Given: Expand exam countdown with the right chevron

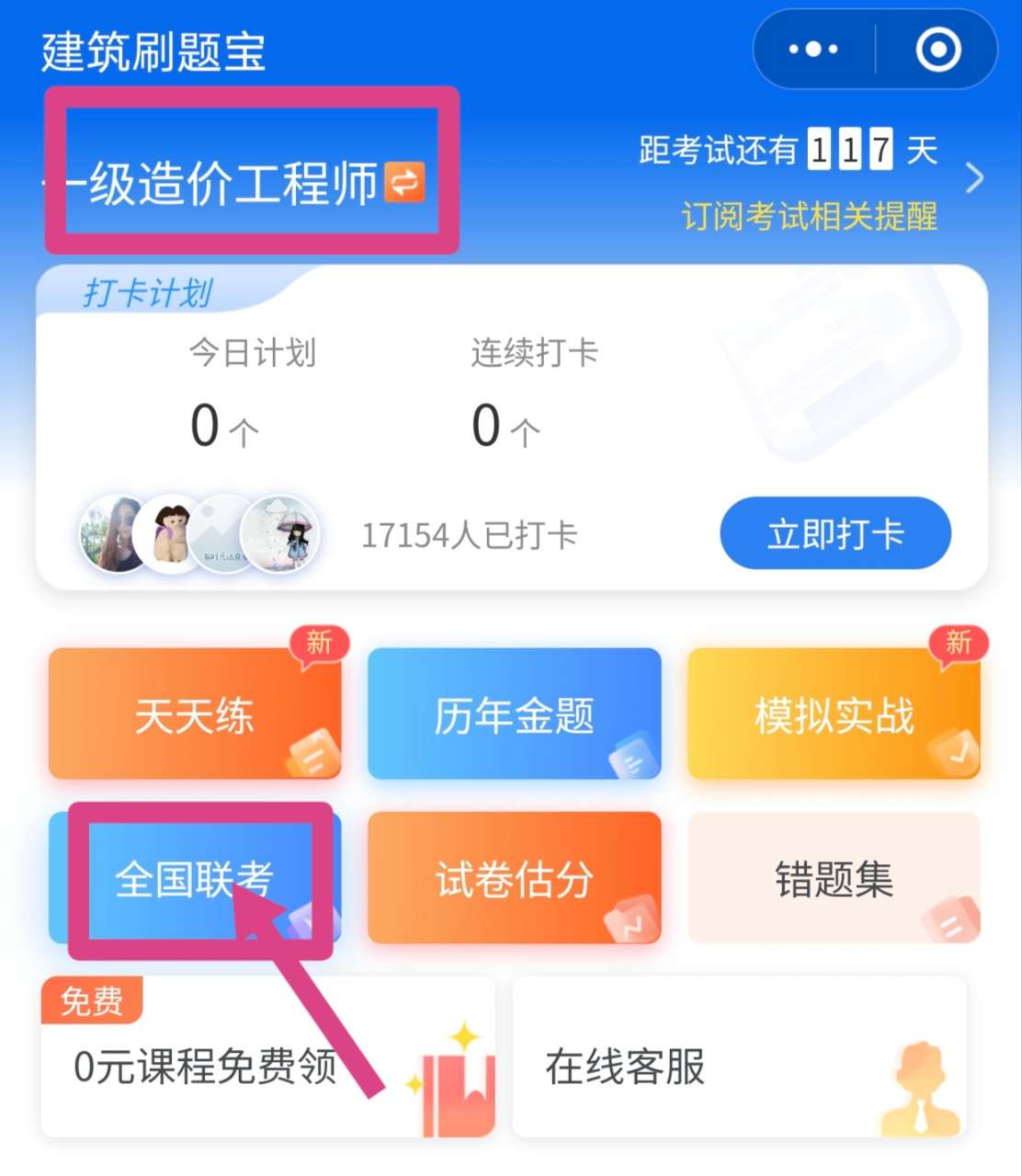Looking at the screenshot, I should [975, 177].
